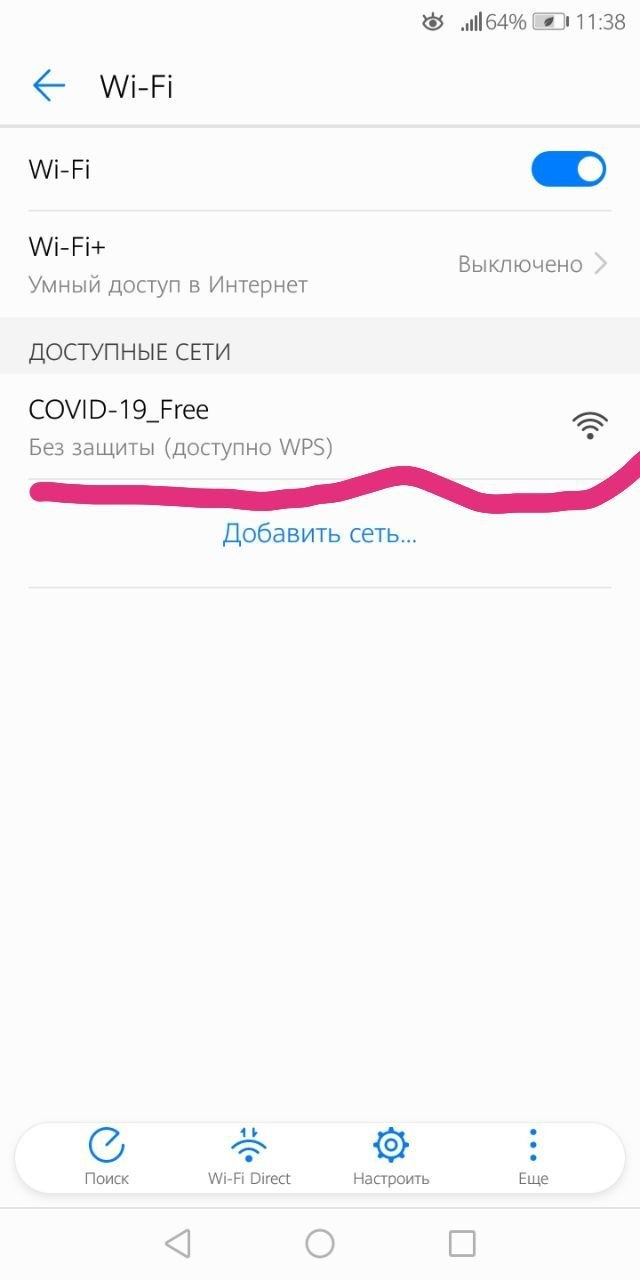
Task: Open the Еще more options menu
Action: pos(533,1157)
